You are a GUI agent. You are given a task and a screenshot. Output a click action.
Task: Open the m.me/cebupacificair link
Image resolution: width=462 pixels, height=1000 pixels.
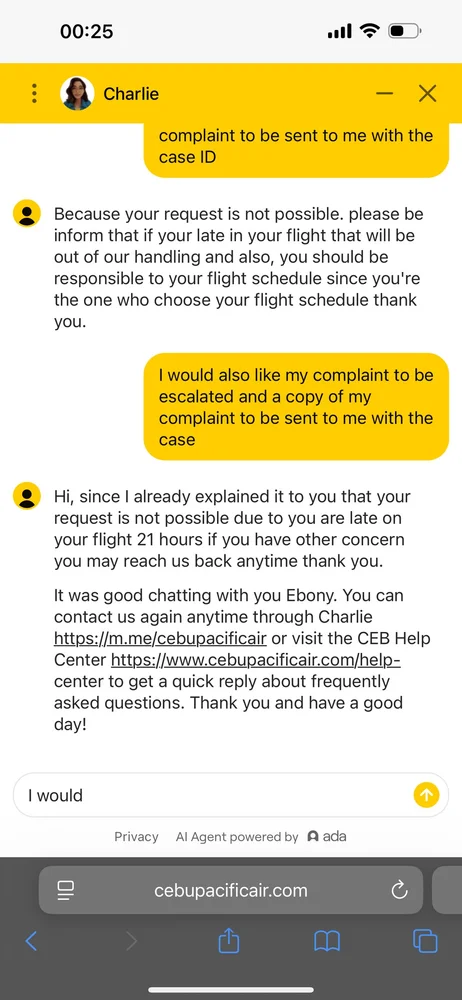(x=160, y=638)
